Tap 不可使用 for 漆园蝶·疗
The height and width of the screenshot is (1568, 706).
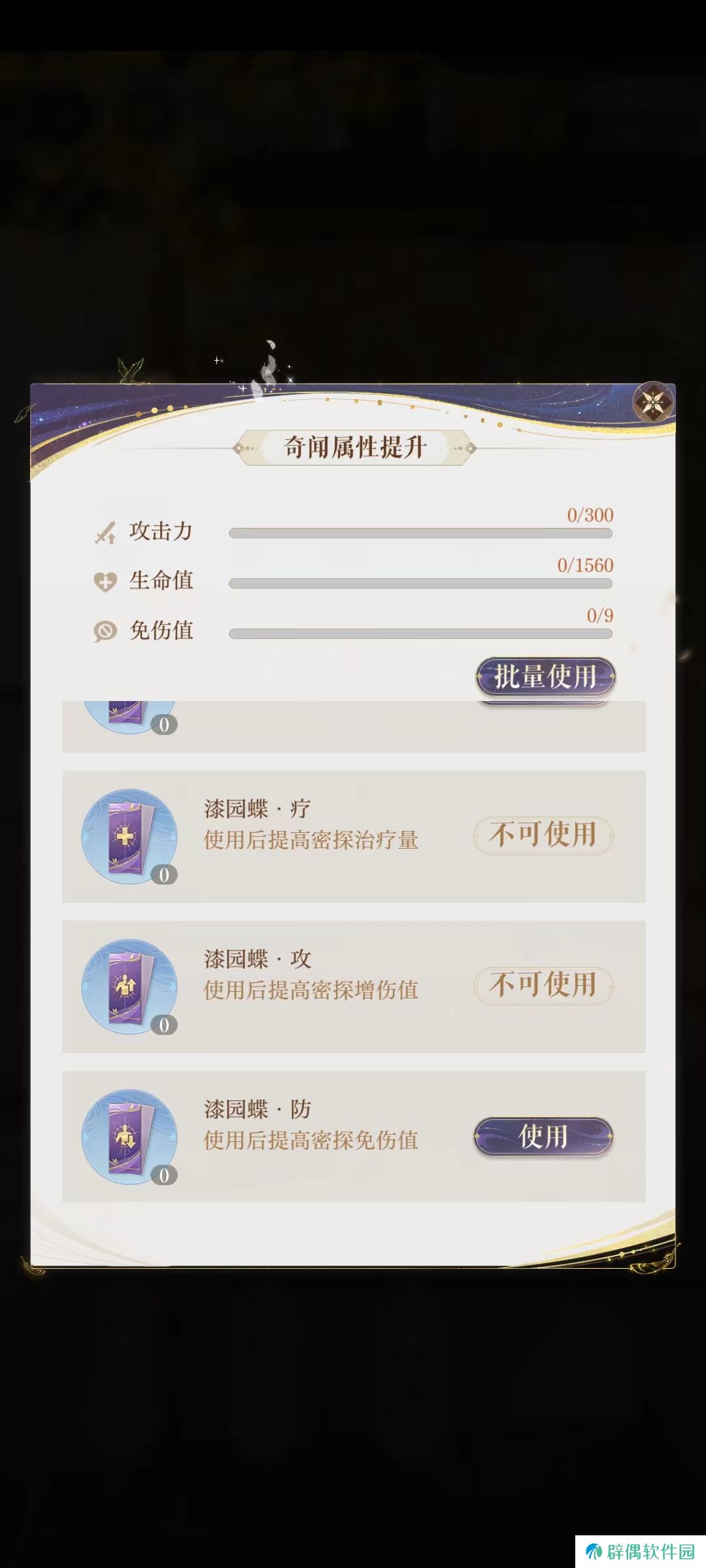point(543,835)
